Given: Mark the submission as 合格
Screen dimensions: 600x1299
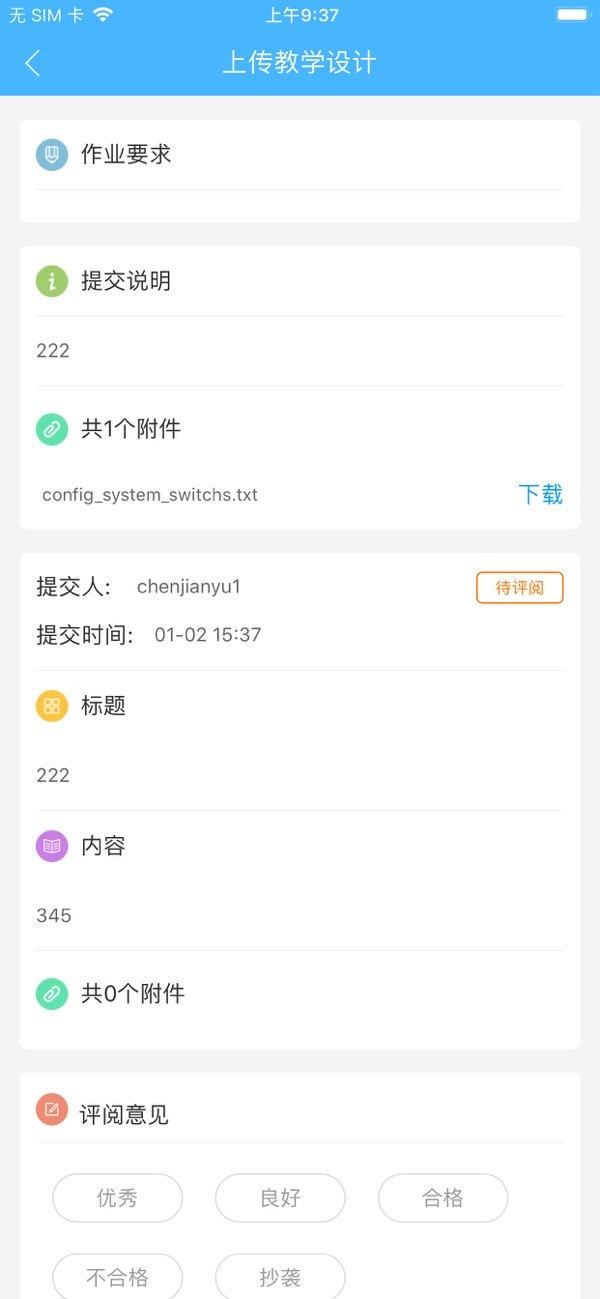Looking at the screenshot, I should tap(443, 1197).
